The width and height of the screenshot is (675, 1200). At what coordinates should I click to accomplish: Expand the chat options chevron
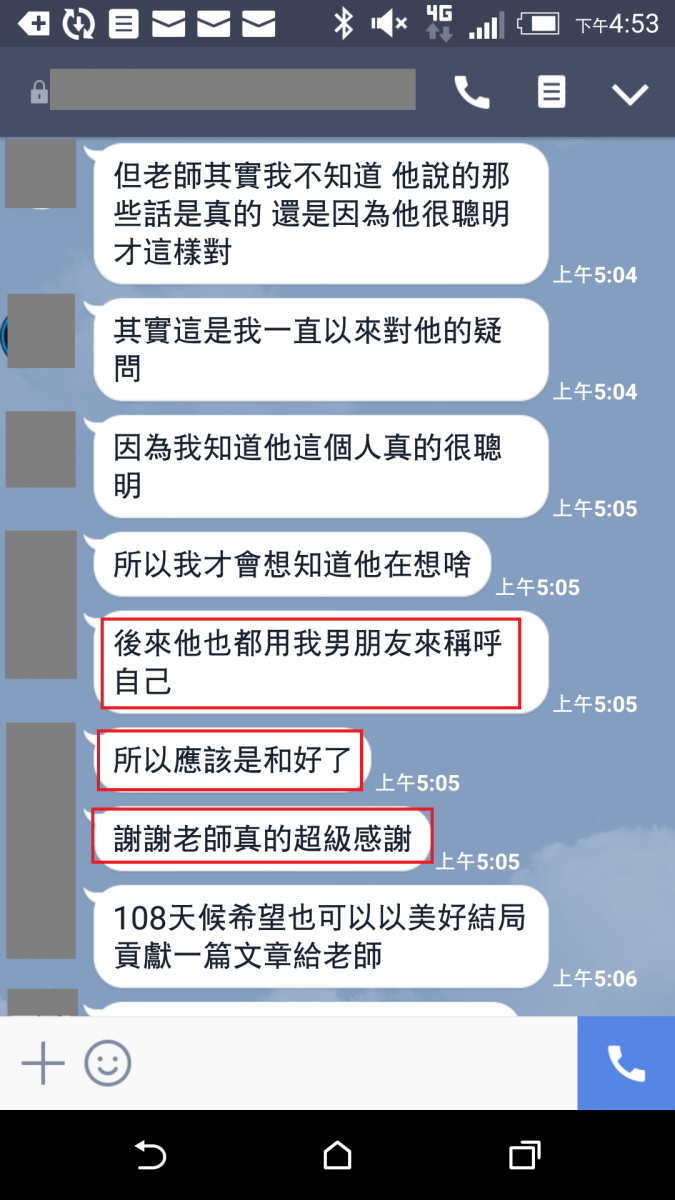[x=630, y=94]
